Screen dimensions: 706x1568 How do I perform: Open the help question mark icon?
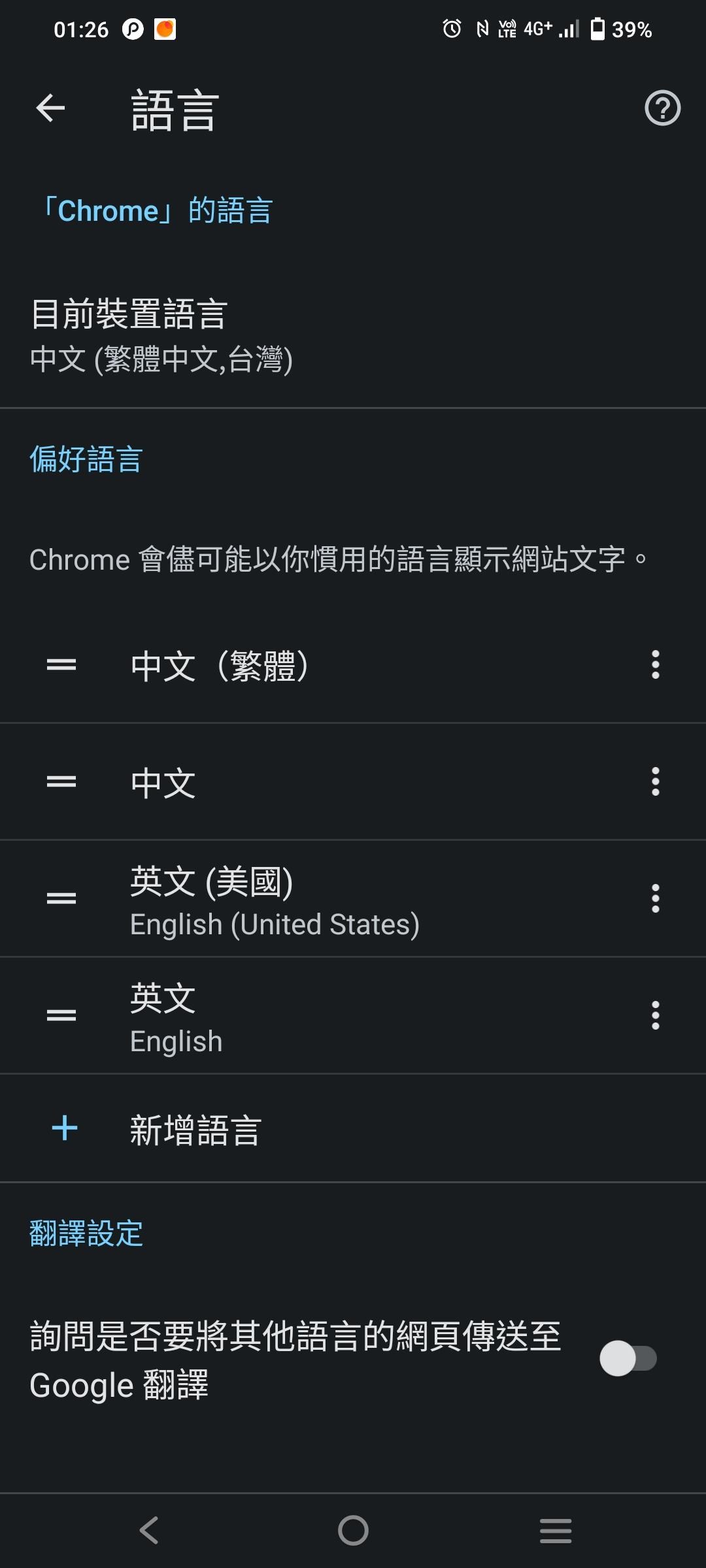point(662,108)
